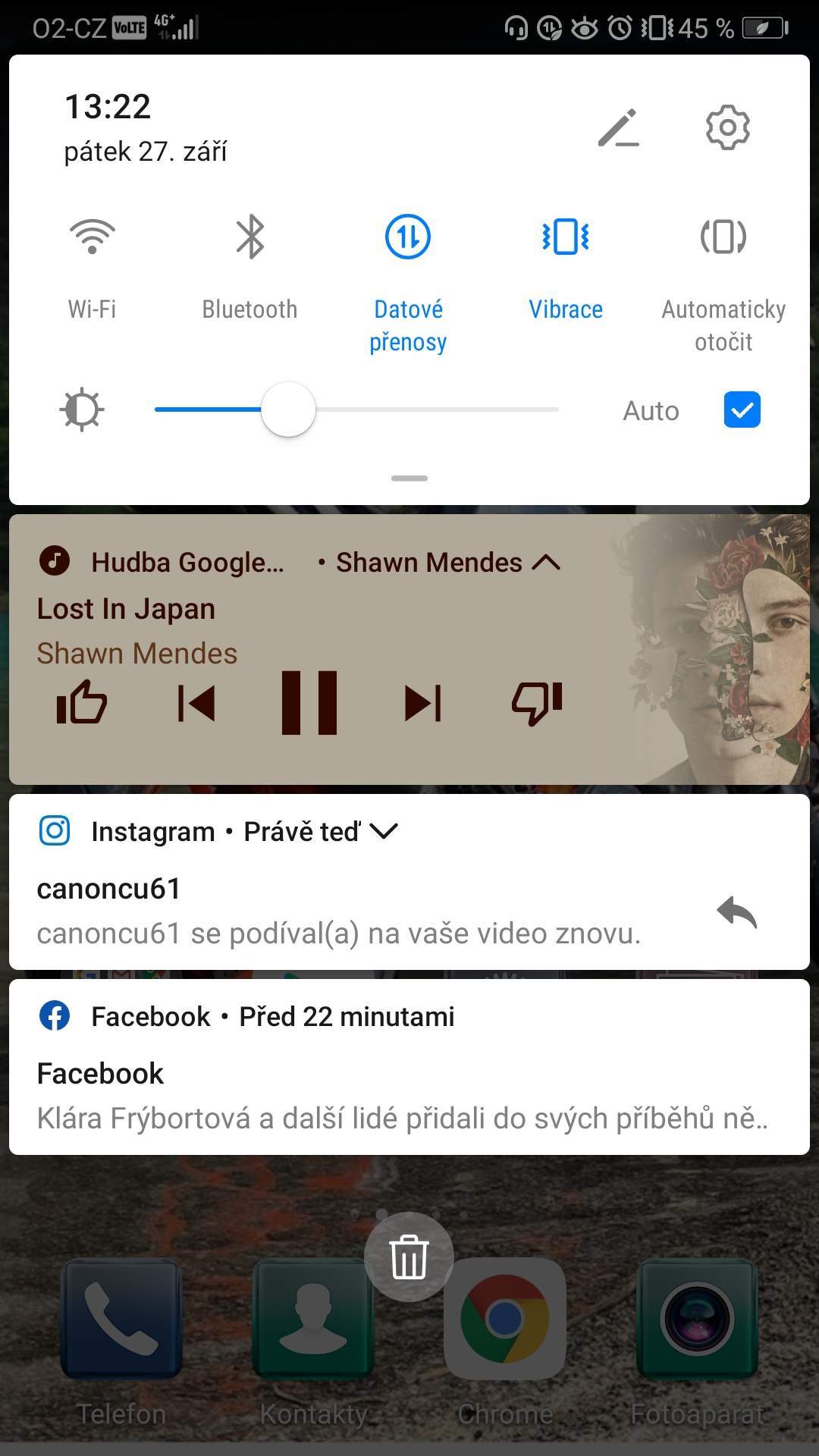Expand the Instagram notification
This screenshot has width=819, height=1456.
(384, 831)
